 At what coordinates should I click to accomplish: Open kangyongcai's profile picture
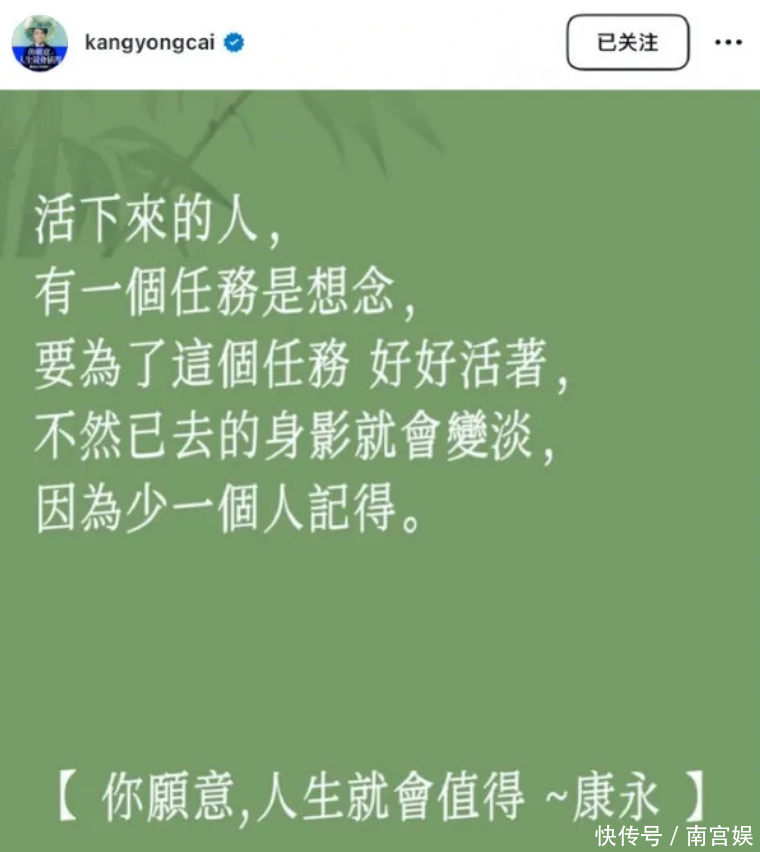(x=40, y=43)
